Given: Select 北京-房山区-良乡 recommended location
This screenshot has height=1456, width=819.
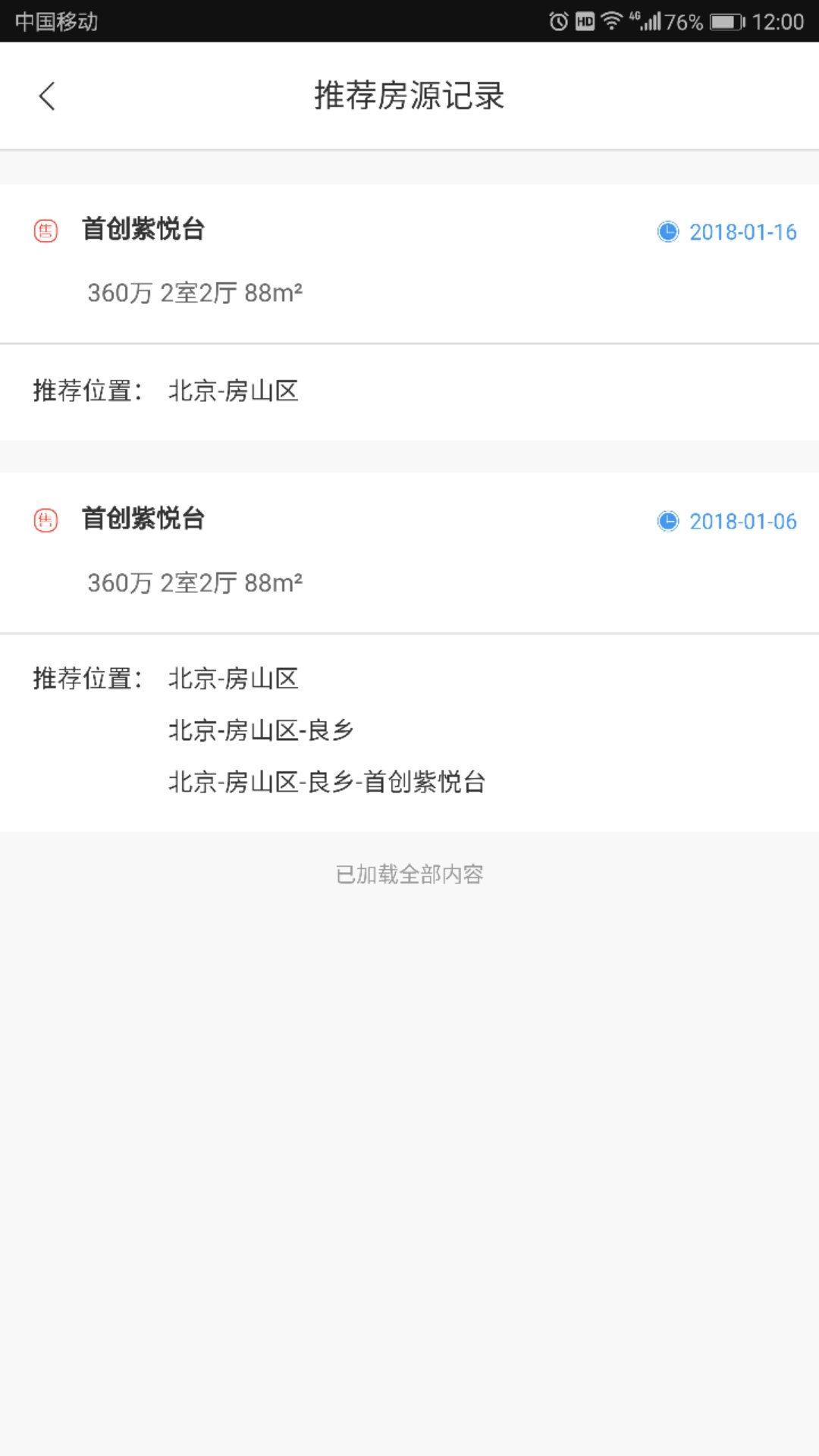Looking at the screenshot, I should (x=262, y=730).
